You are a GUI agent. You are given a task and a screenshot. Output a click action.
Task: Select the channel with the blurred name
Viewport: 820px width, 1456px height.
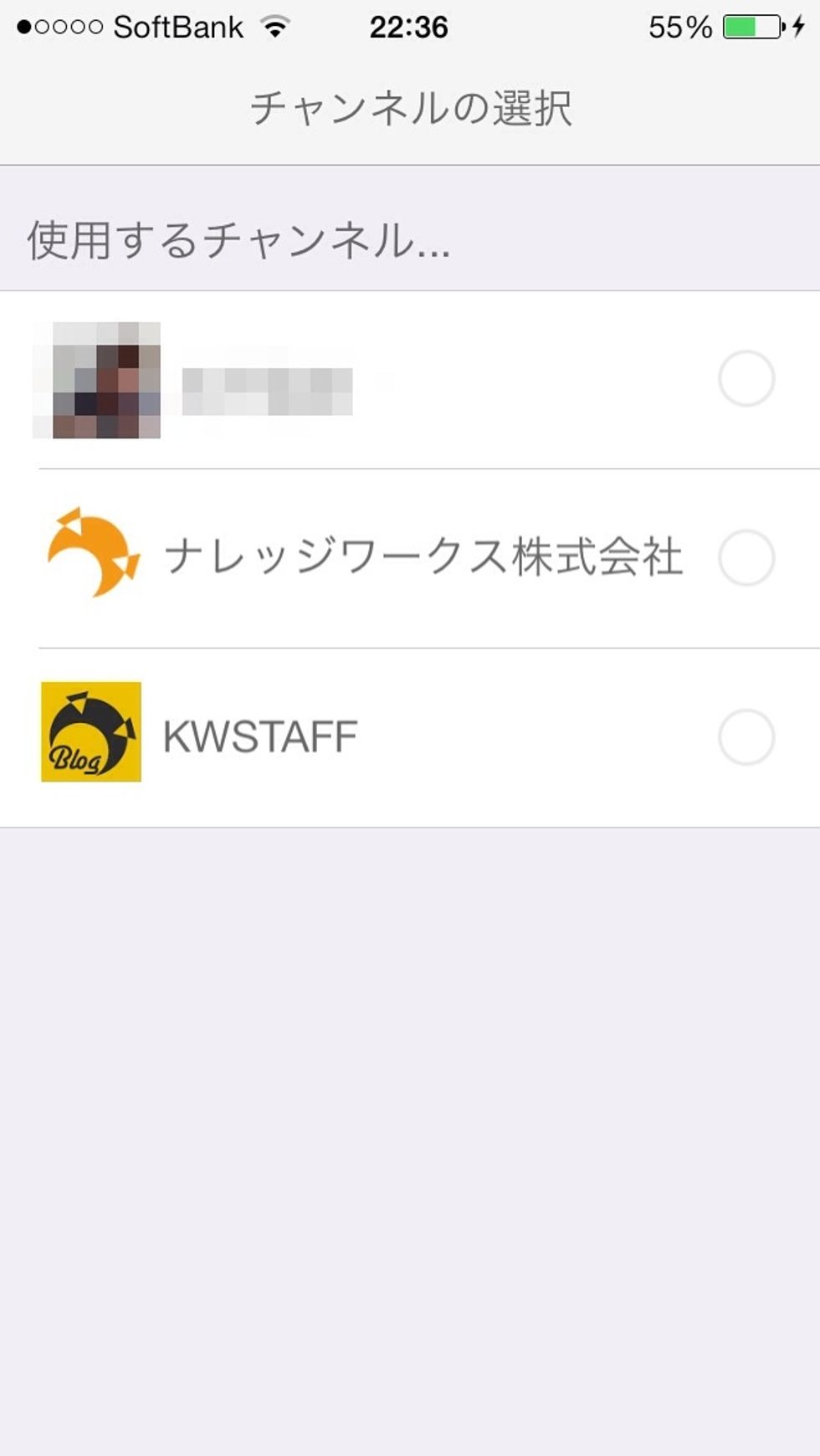(x=746, y=379)
